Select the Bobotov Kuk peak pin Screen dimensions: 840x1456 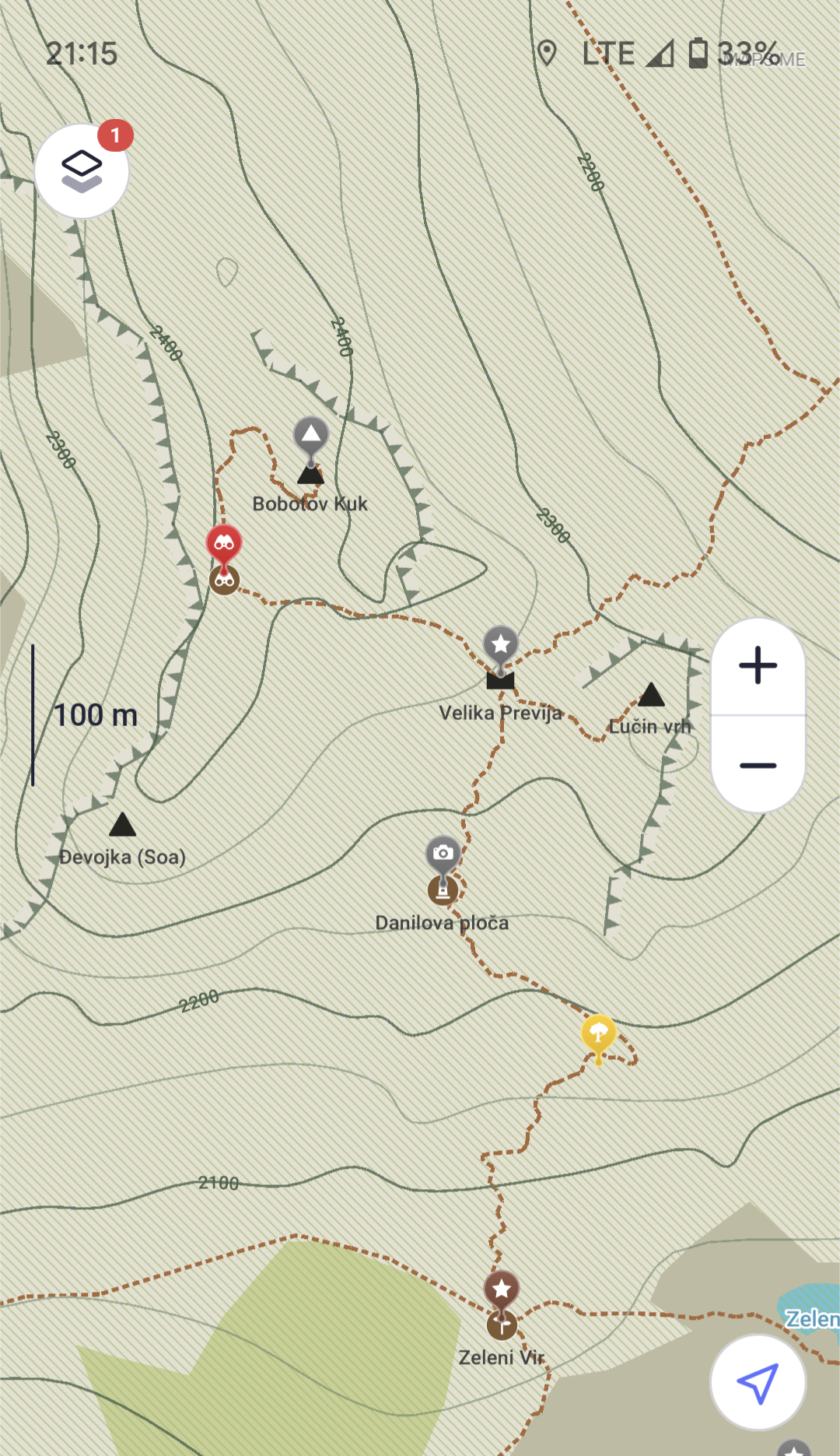pyautogui.click(x=311, y=436)
